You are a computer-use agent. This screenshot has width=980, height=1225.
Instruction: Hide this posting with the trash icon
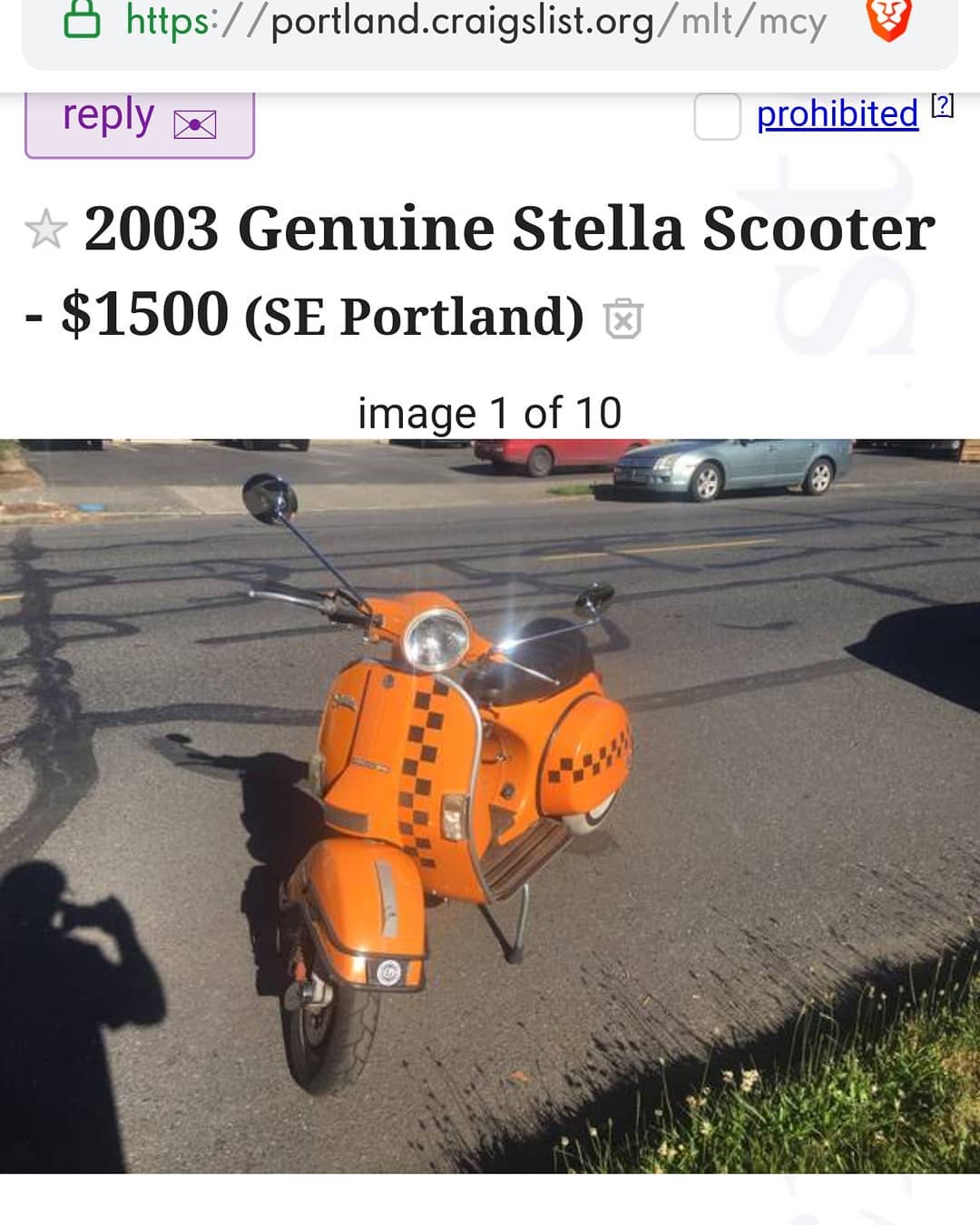tap(623, 318)
